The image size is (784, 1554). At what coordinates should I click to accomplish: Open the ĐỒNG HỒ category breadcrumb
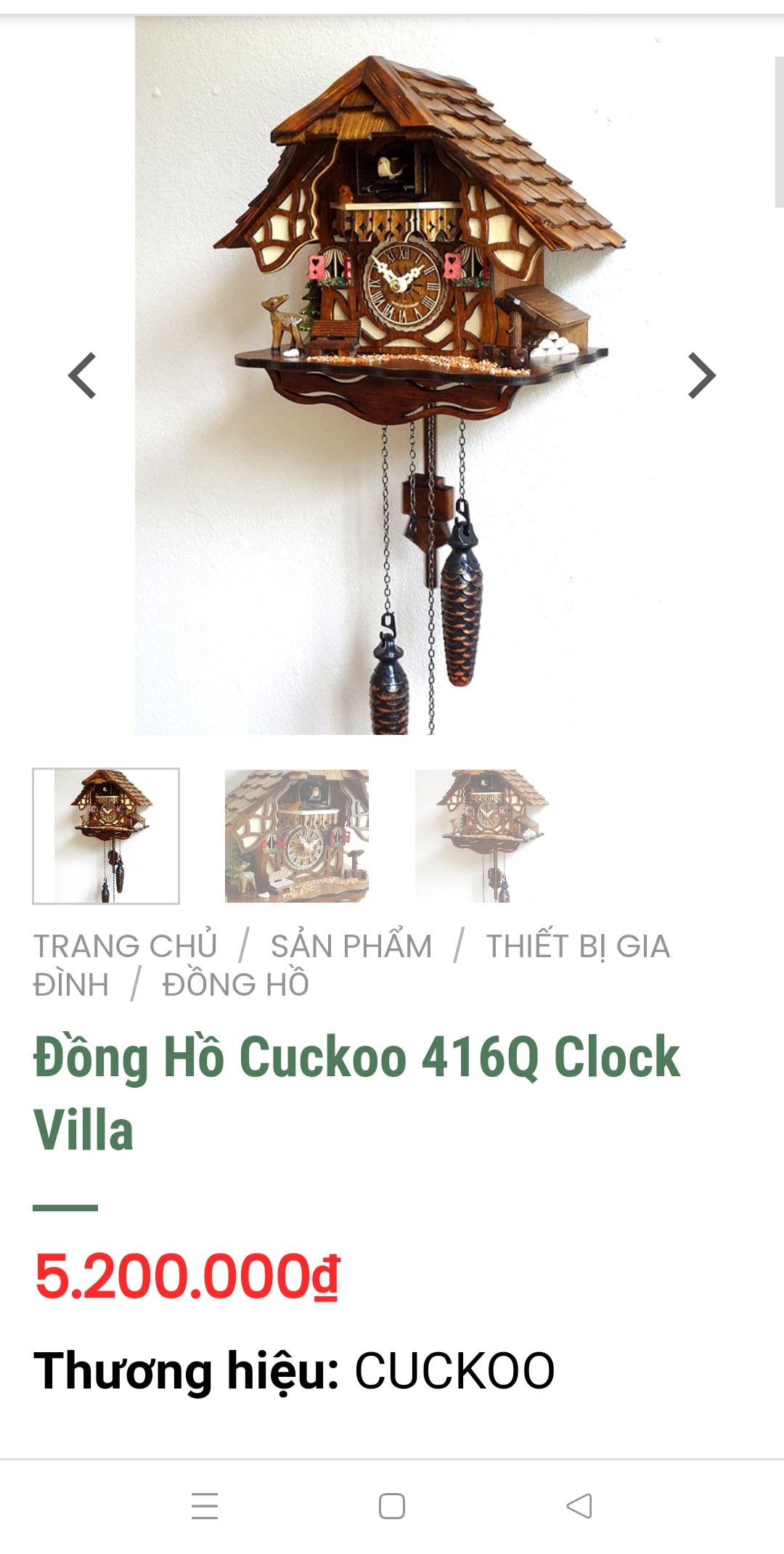[x=236, y=985]
